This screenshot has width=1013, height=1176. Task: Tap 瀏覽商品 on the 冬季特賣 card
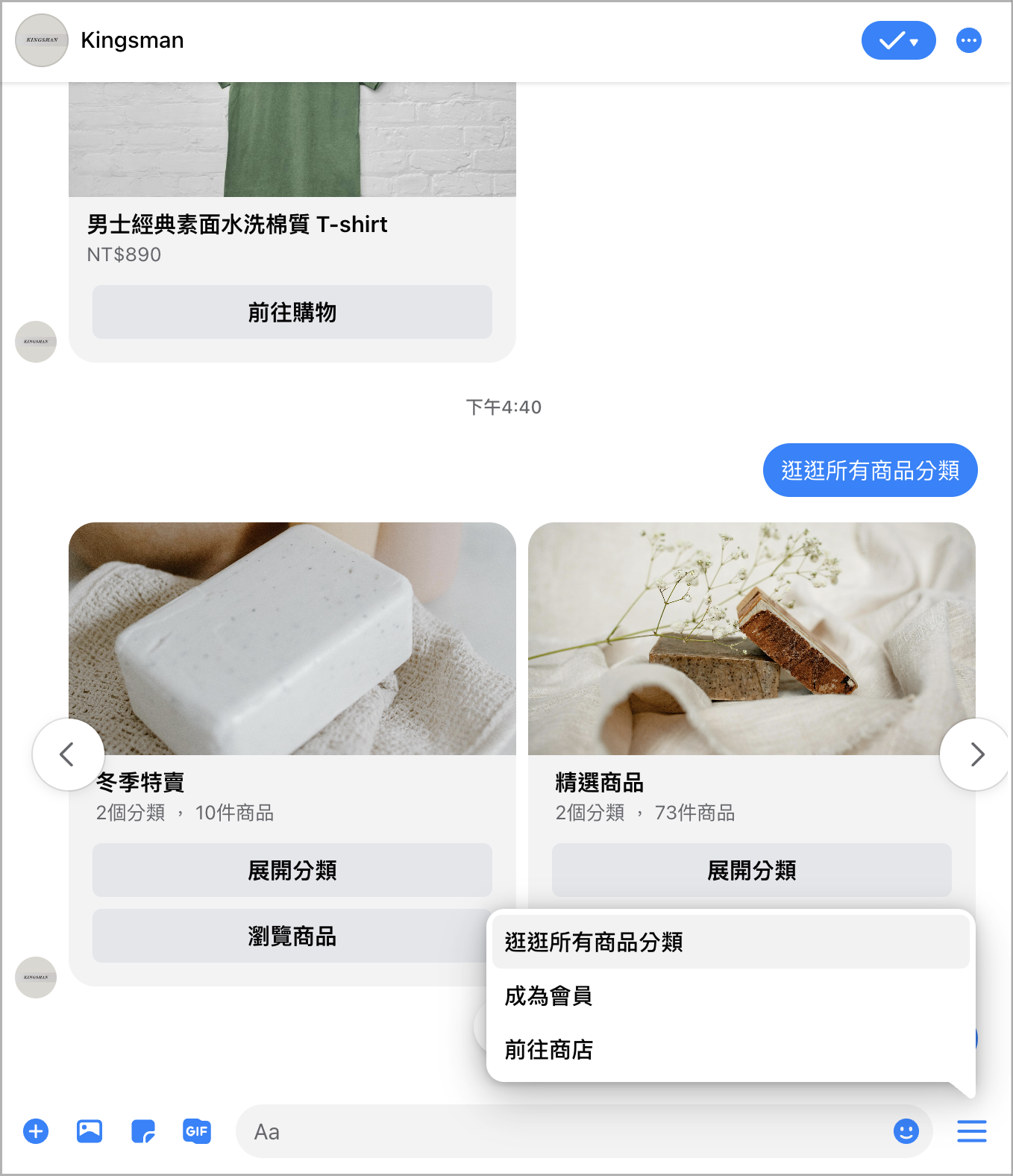[x=292, y=936]
